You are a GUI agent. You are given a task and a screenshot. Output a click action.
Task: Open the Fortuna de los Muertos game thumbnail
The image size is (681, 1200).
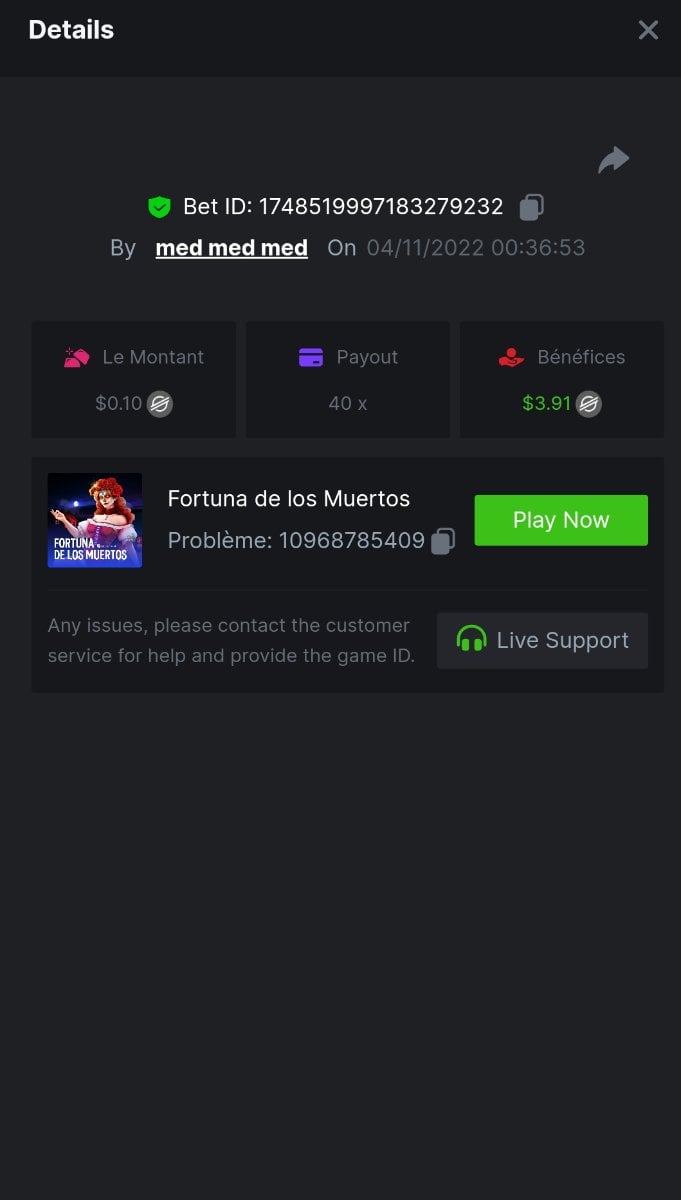tap(95, 520)
